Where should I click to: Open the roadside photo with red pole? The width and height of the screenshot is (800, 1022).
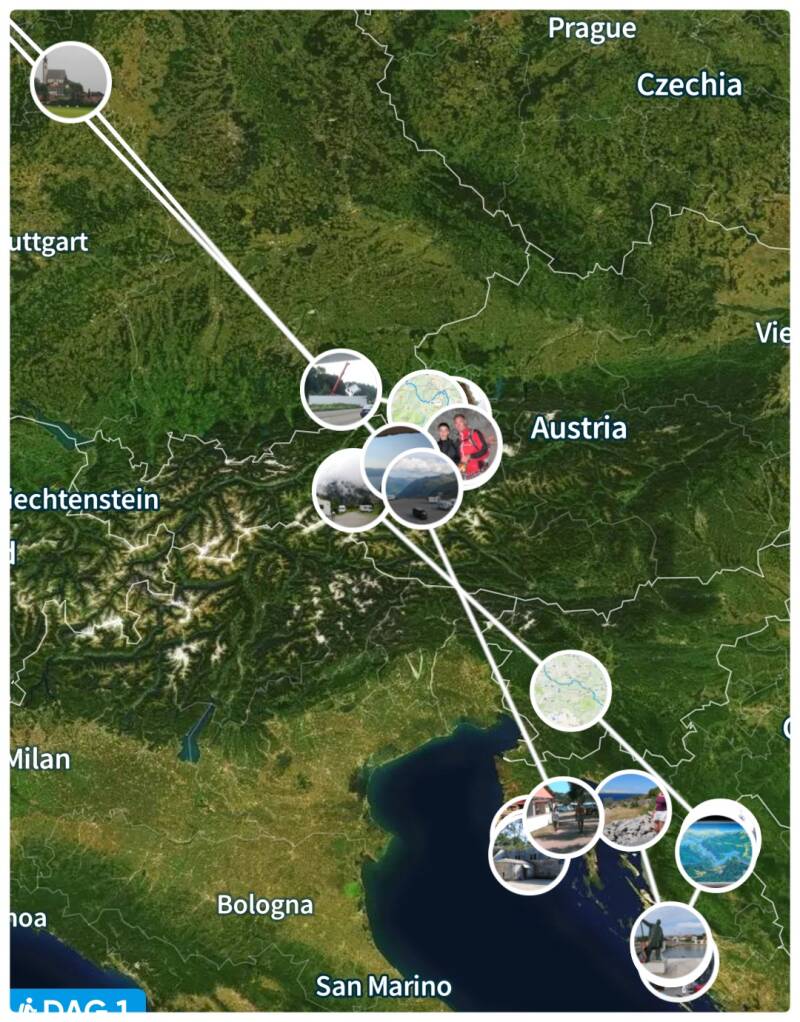(338, 388)
